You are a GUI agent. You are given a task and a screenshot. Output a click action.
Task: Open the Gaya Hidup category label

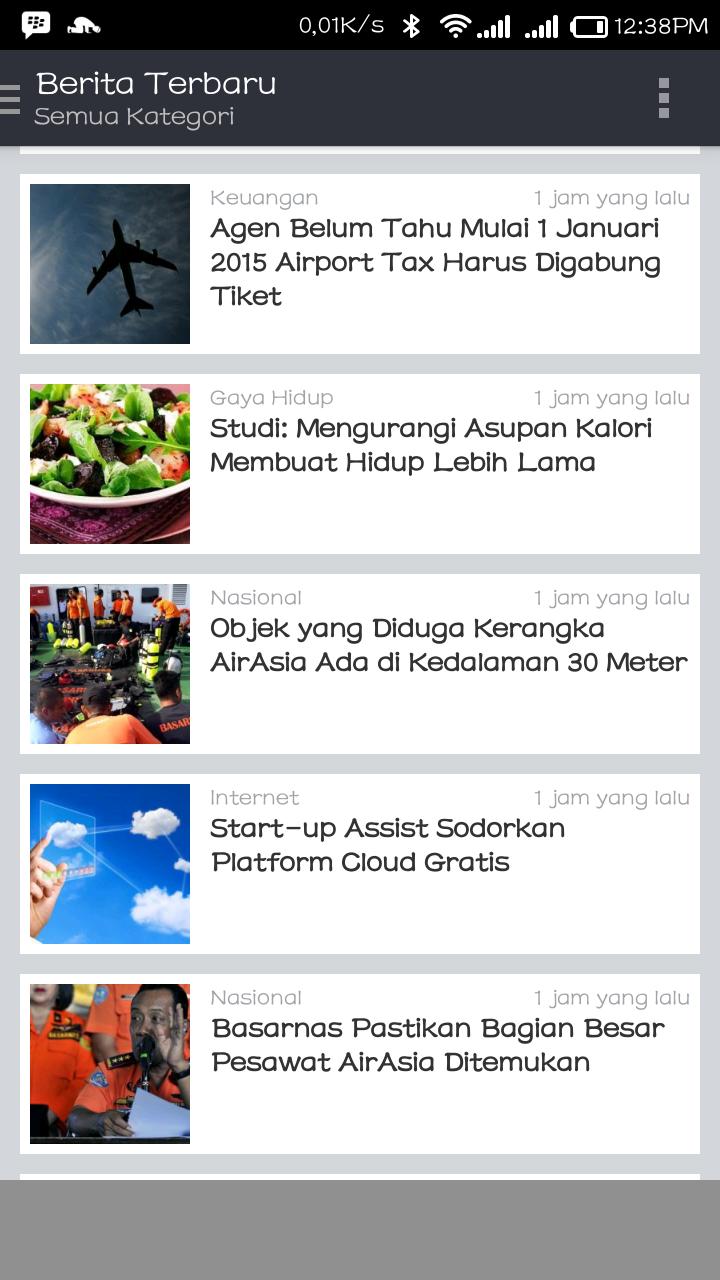pos(271,397)
